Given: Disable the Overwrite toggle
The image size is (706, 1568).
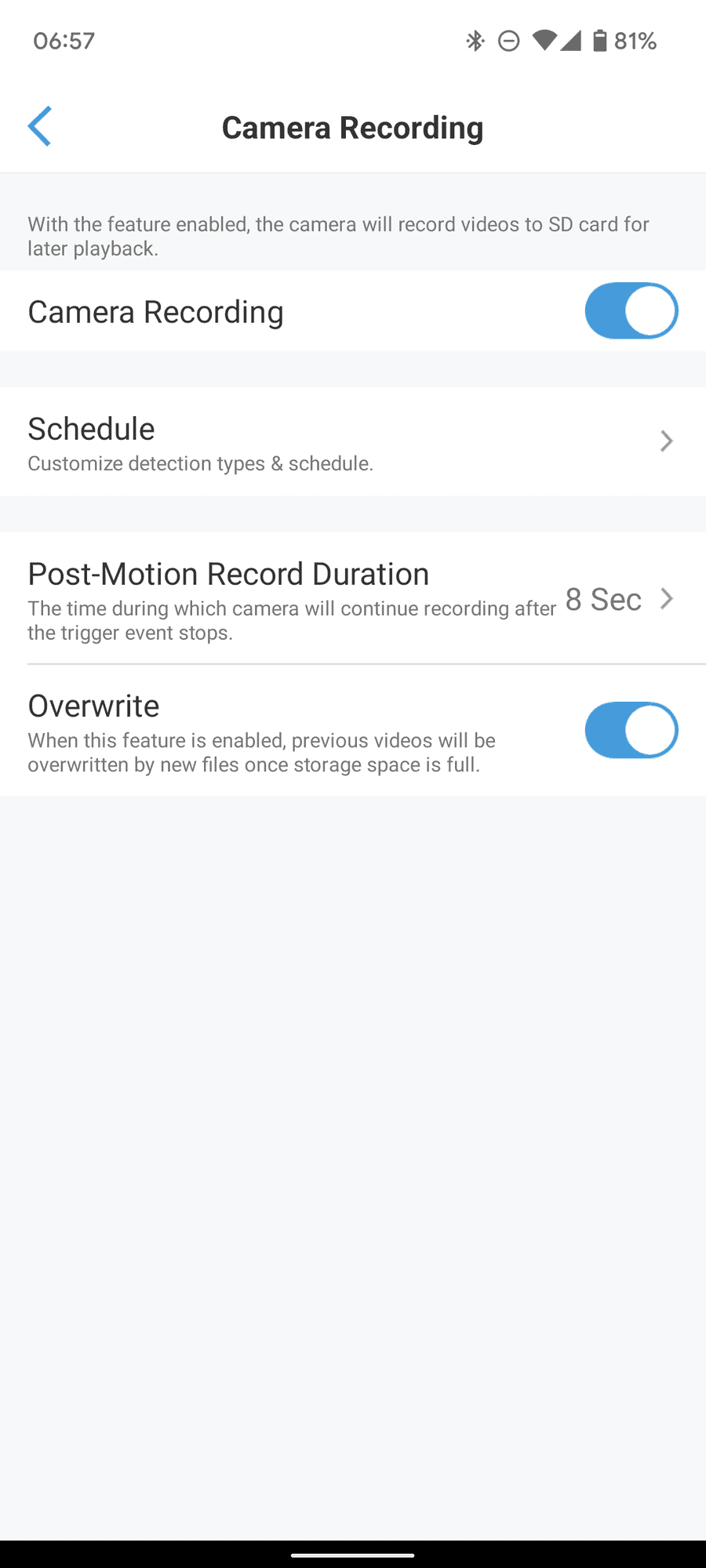Looking at the screenshot, I should pos(631,730).
